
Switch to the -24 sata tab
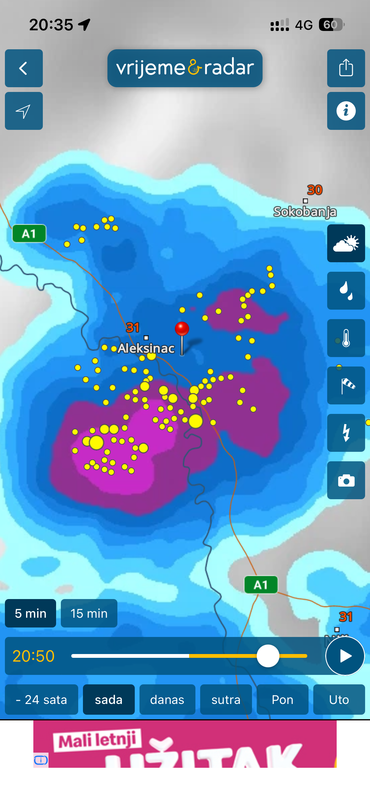pyautogui.click(x=41, y=699)
